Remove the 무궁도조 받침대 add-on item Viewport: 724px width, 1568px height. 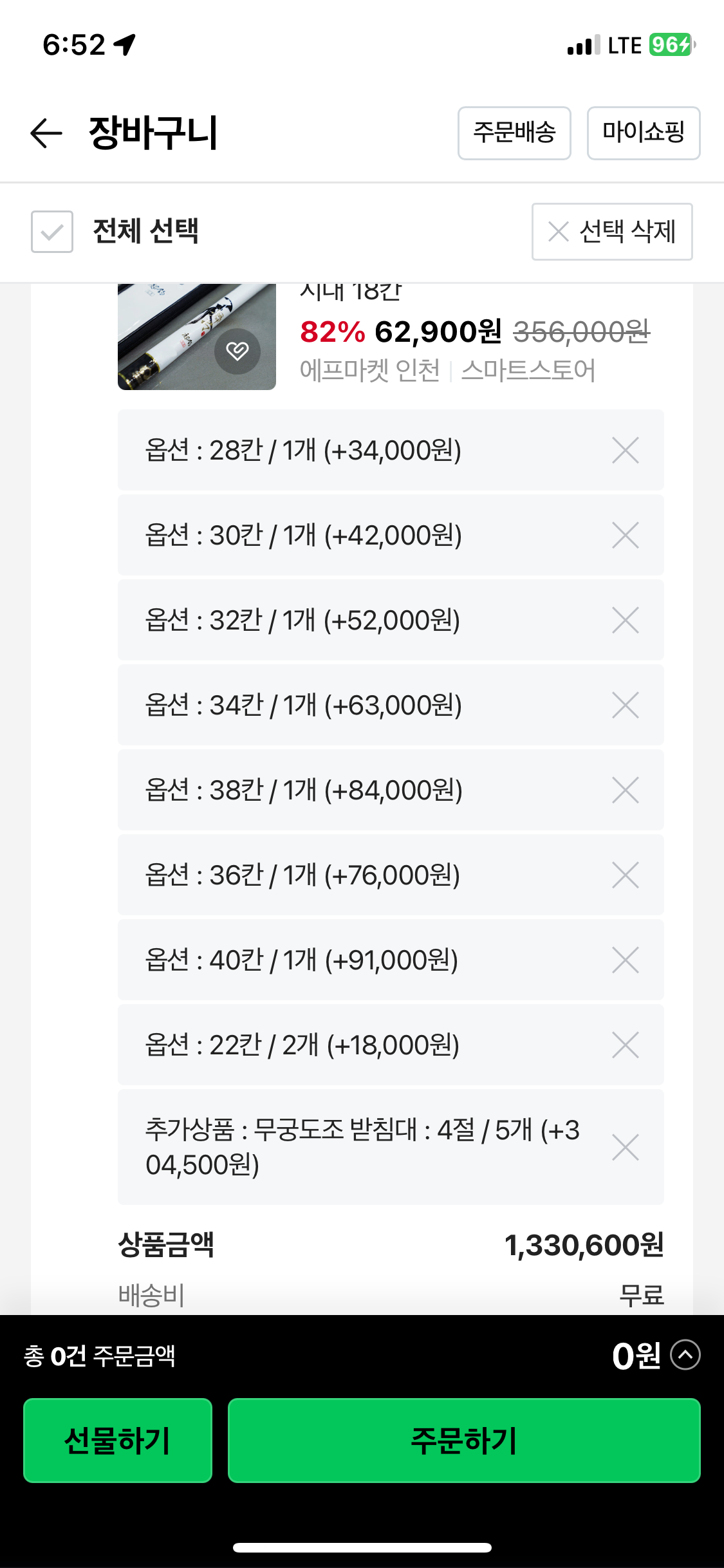626,1147
